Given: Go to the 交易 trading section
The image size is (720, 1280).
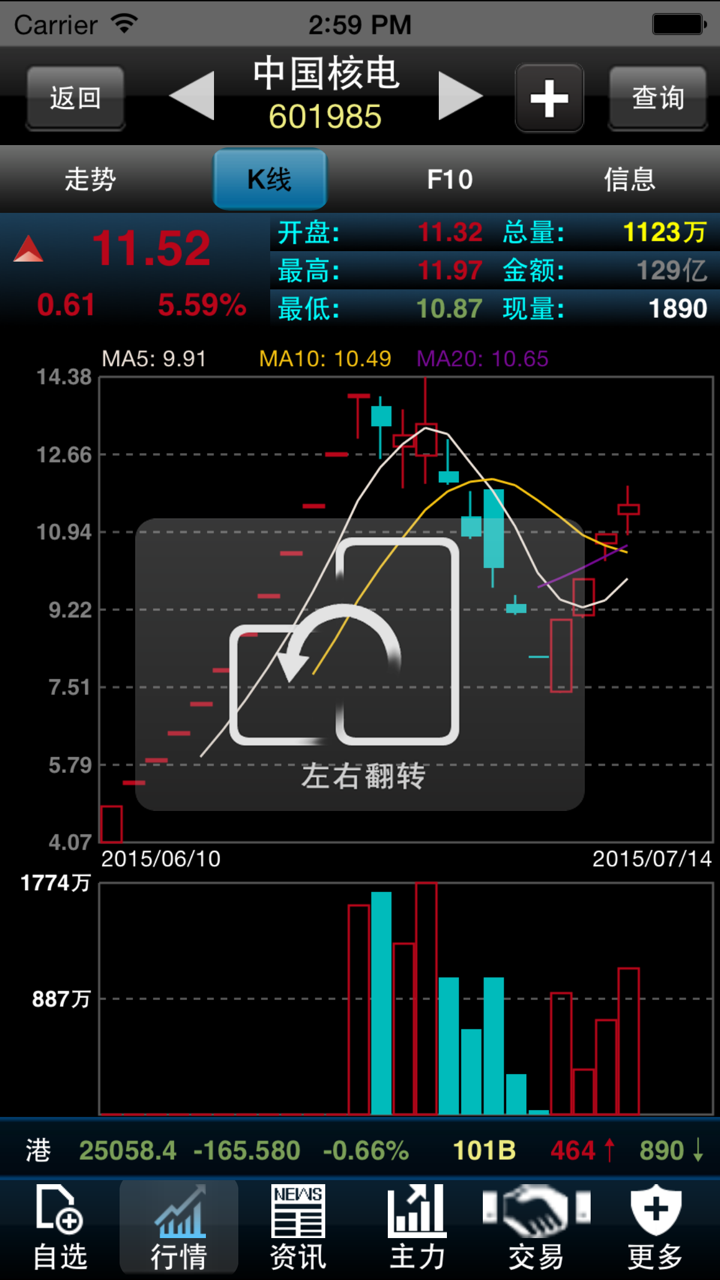Looking at the screenshot, I should (x=536, y=1228).
